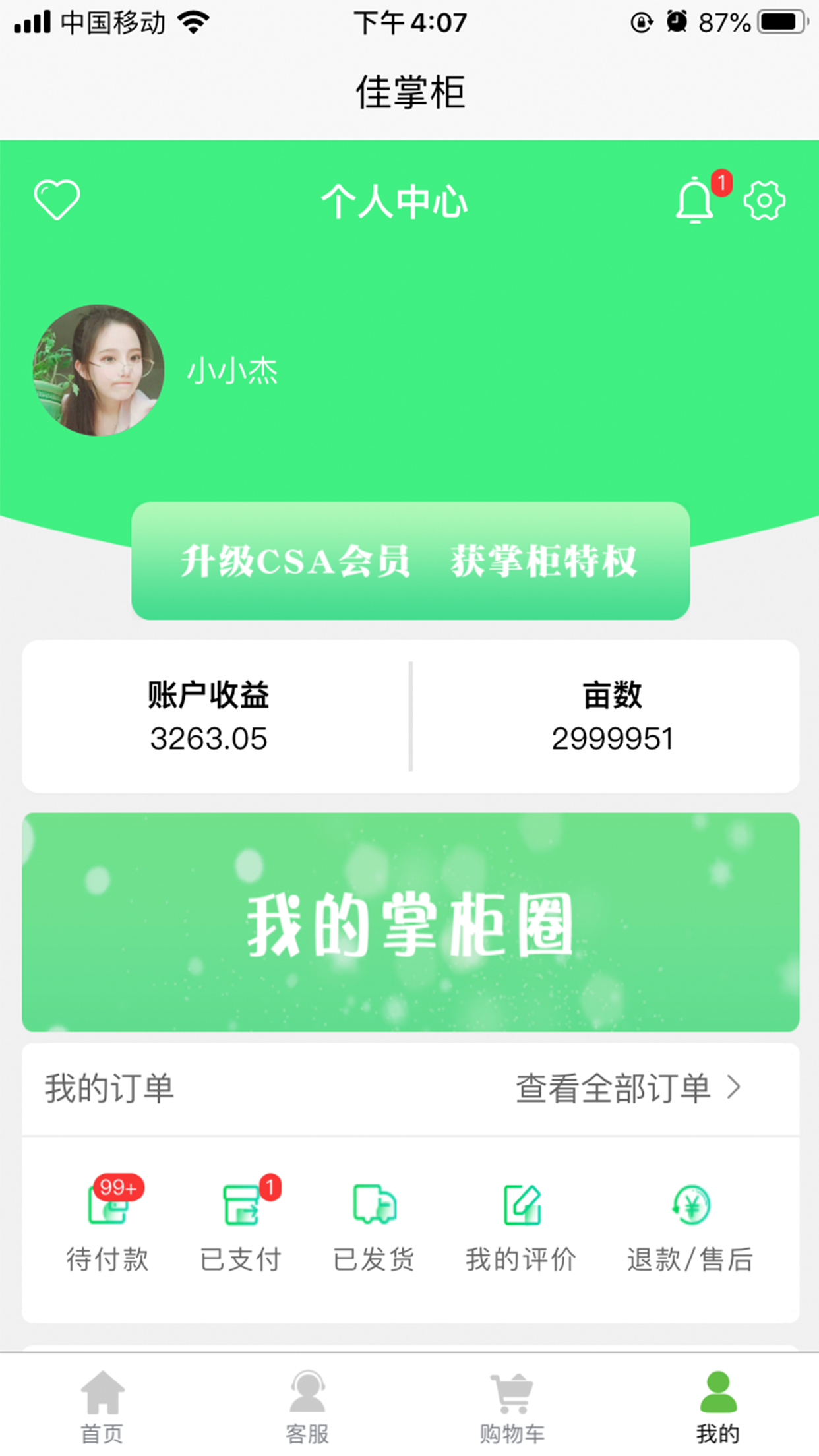
Task: Check 账户收益 account earnings details
Action: (x=208, y=715)
